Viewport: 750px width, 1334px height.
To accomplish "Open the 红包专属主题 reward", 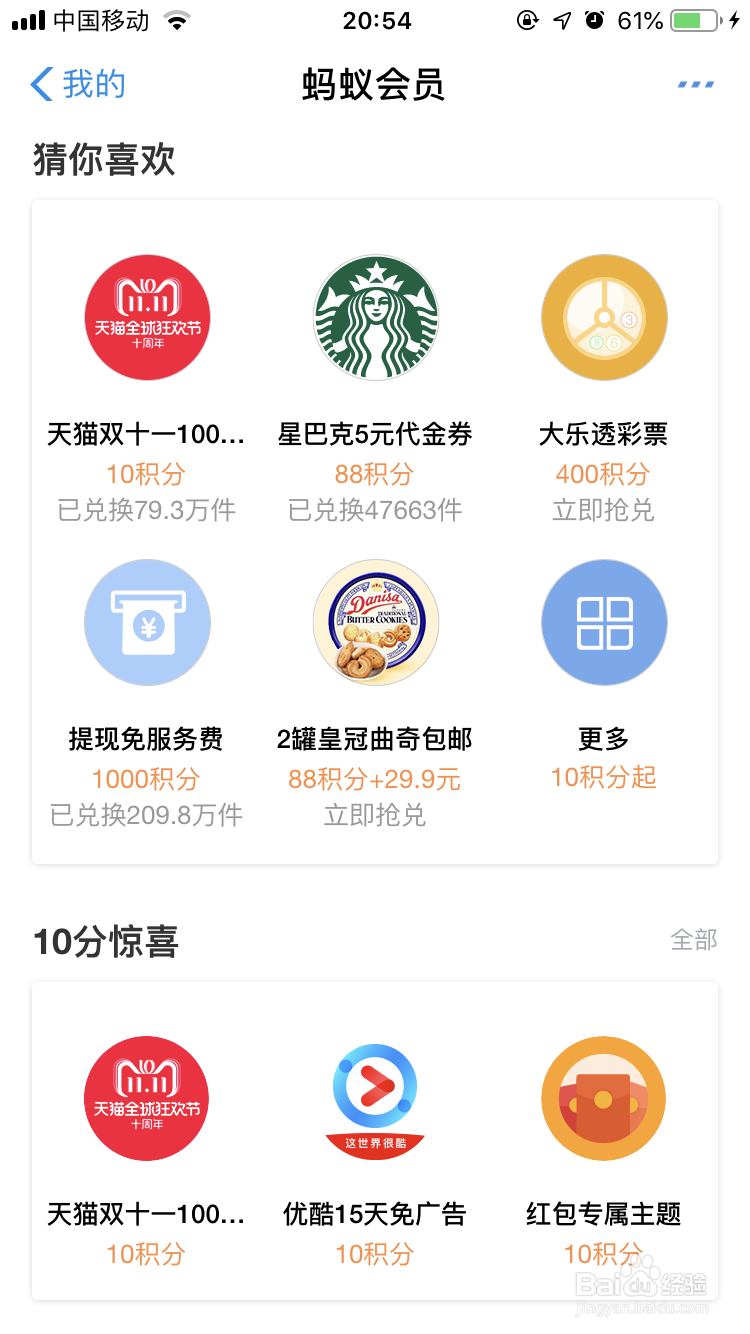I will [x=604, y=1098].
